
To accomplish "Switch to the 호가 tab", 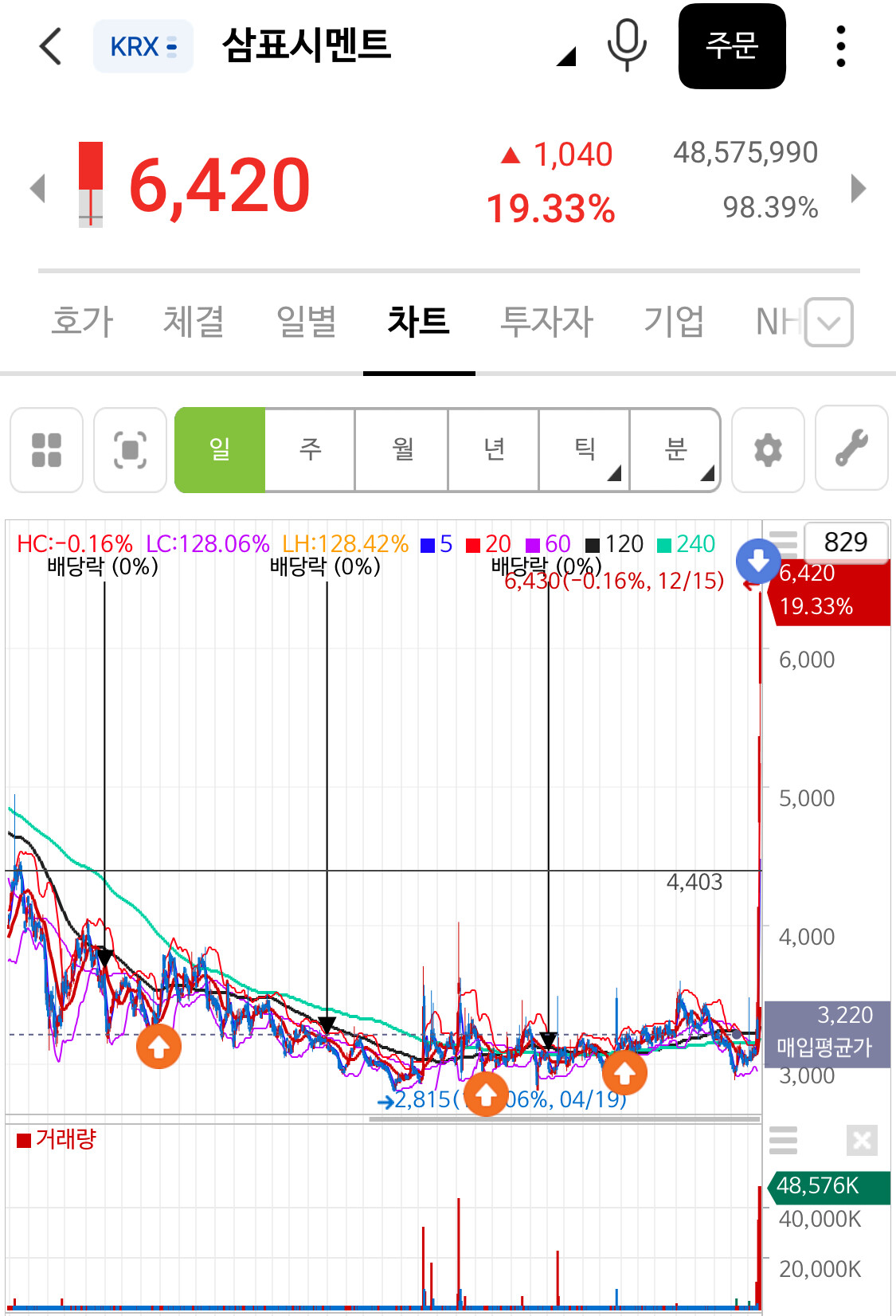I will pyautogui.click(x=82, y=322).
